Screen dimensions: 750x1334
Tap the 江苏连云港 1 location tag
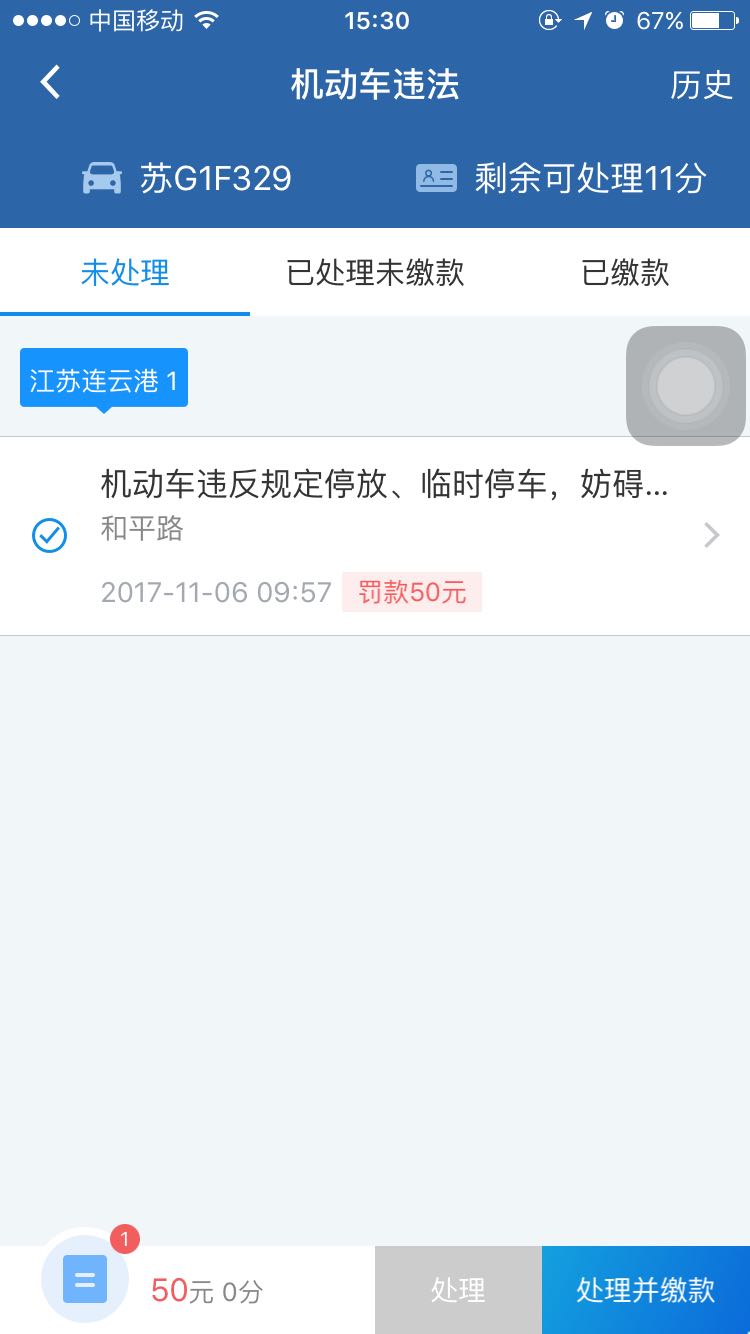(x=104, y=380)
